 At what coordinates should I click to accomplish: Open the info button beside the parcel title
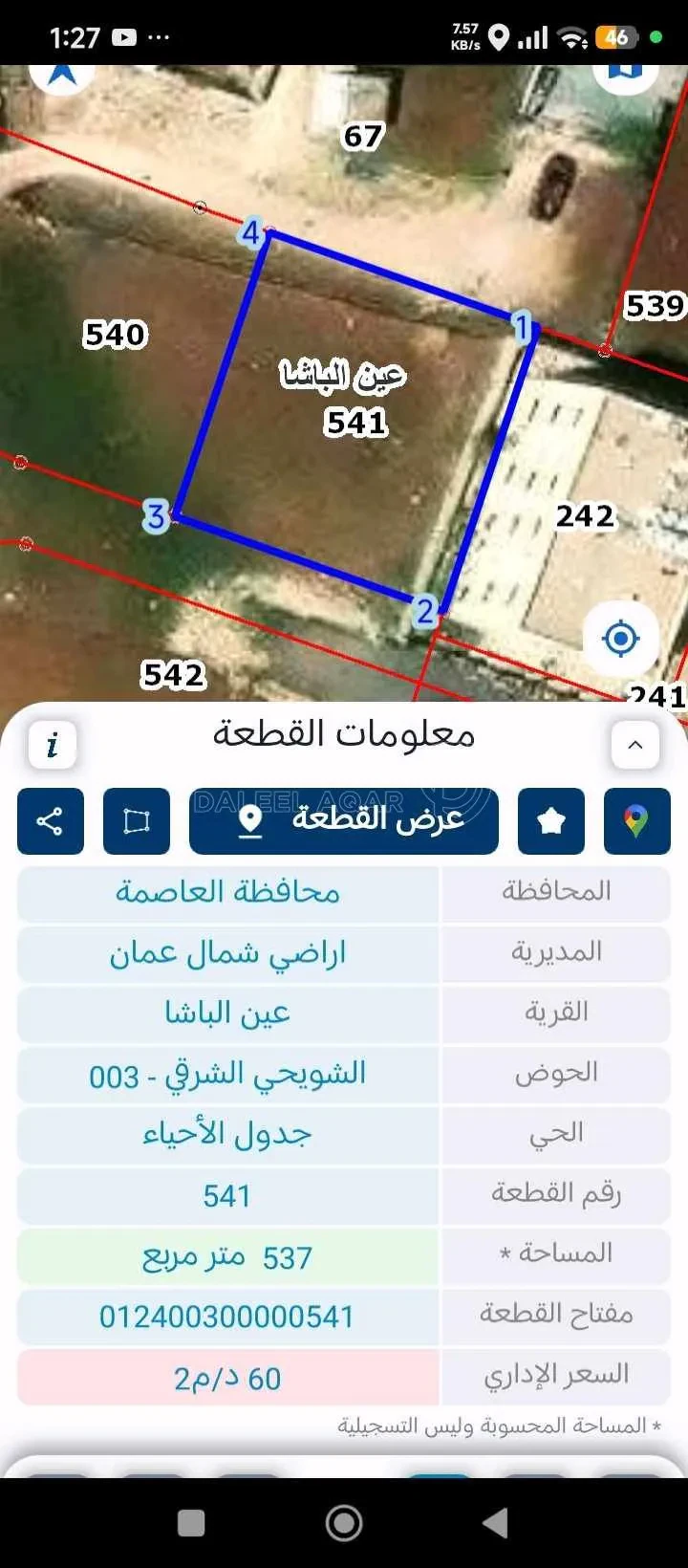(52, 745)
